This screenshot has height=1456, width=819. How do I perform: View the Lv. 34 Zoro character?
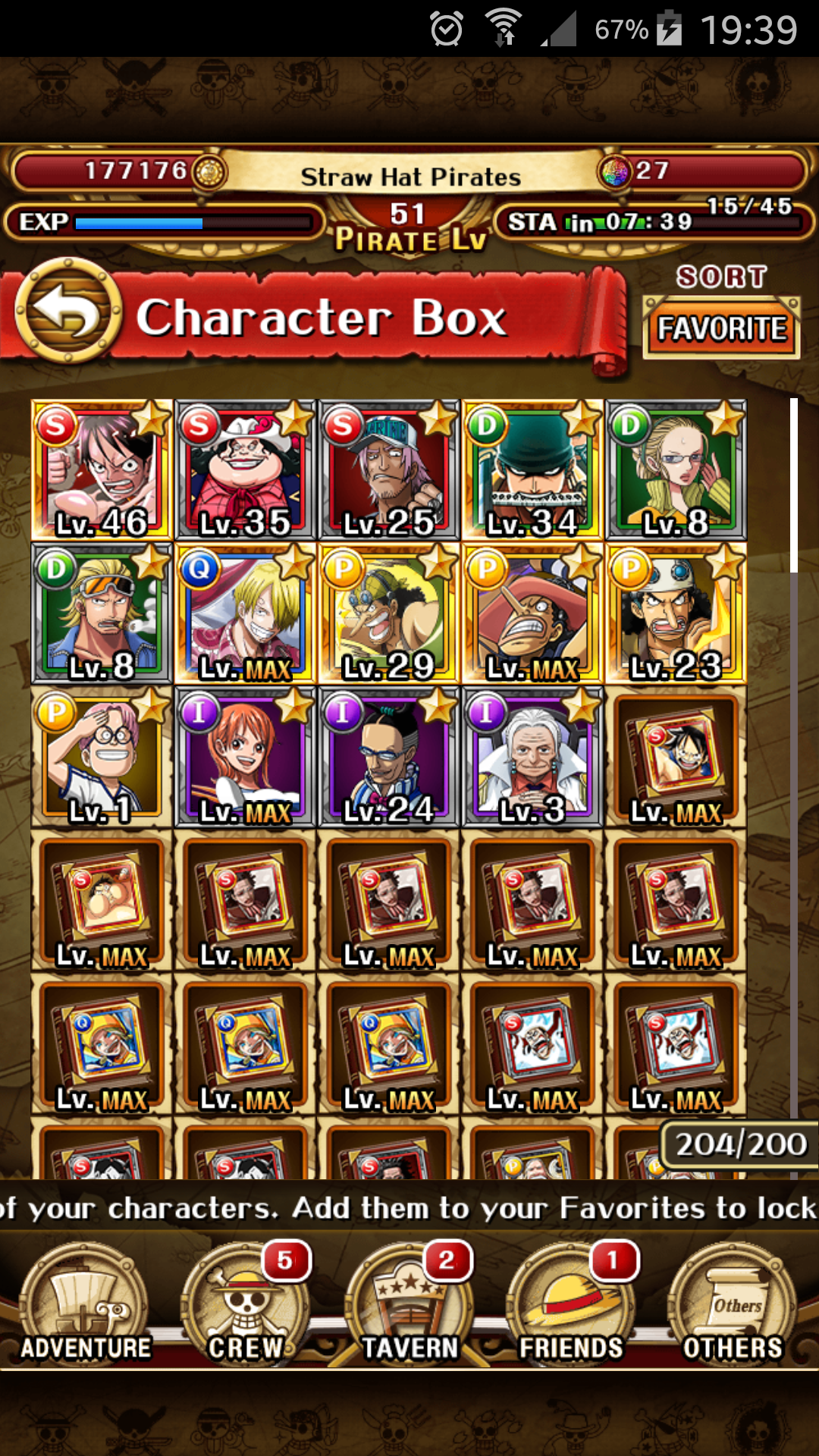(x=532, y=469)
